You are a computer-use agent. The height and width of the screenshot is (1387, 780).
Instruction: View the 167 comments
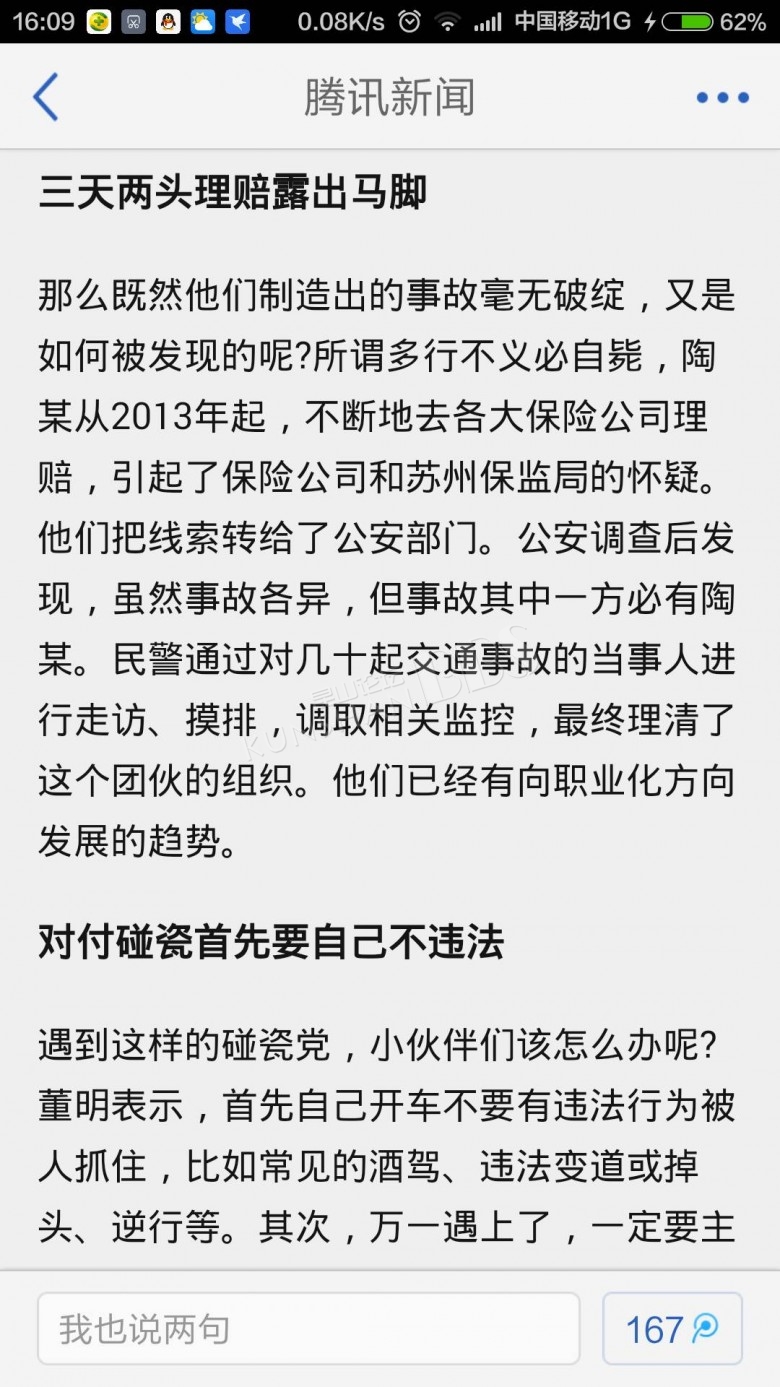672,1329
